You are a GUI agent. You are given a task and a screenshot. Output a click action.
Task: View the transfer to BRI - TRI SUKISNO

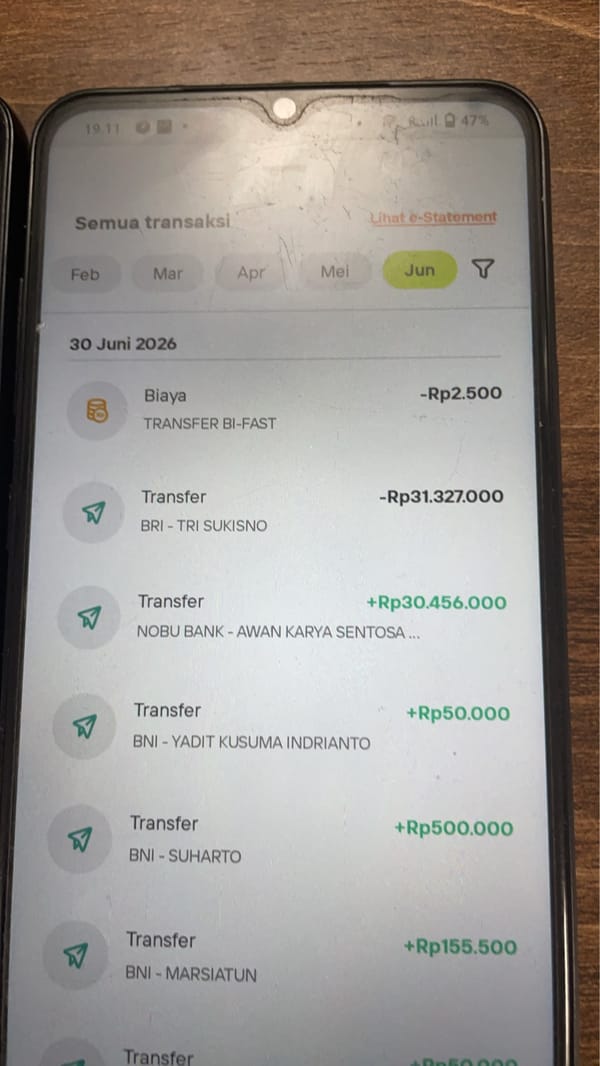284,511
